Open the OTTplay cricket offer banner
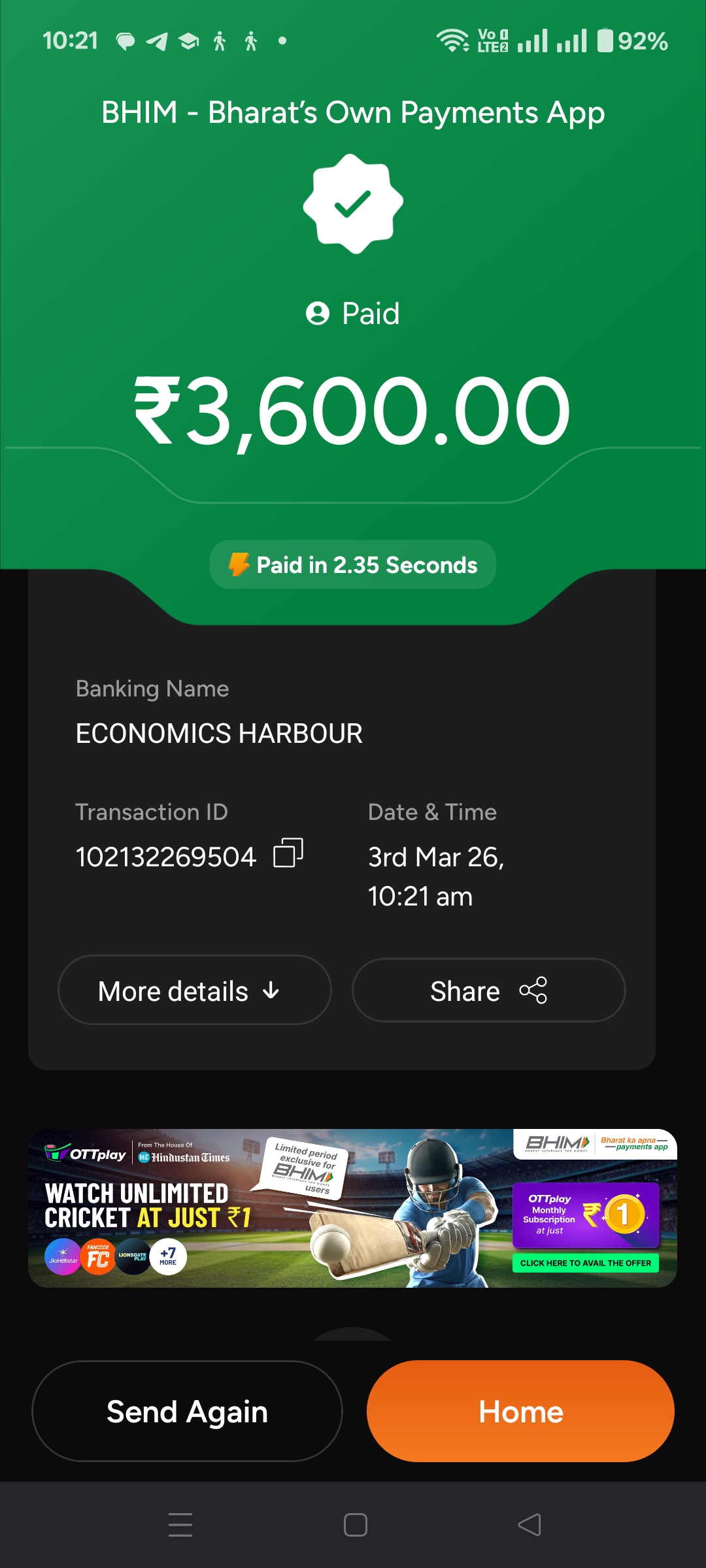The height and width of the screenshot is (1568, 706). point(352,1208)
